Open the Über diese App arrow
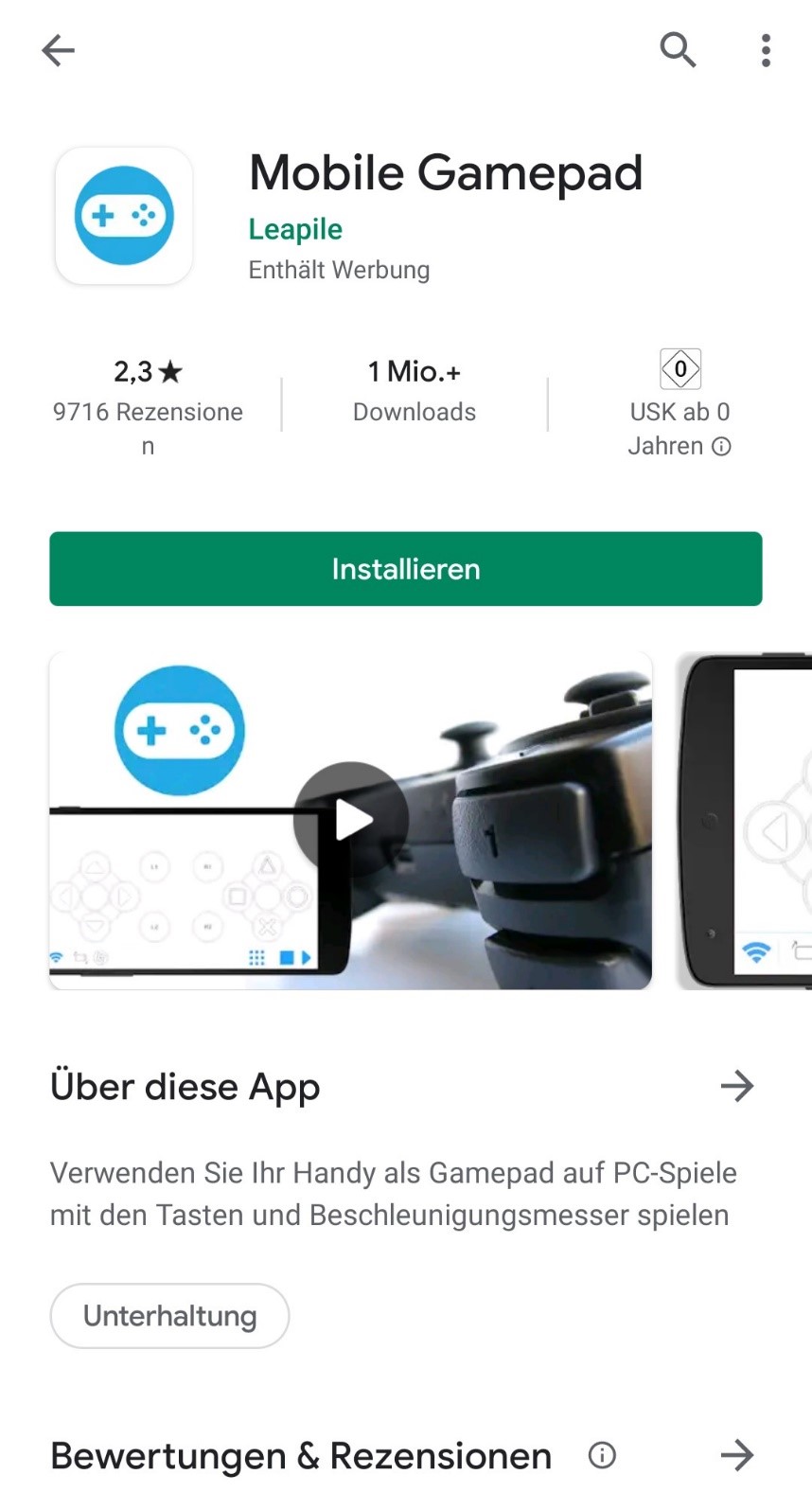The width and height of the screenshot is (812, 1510). click(x=736, y=1086)
